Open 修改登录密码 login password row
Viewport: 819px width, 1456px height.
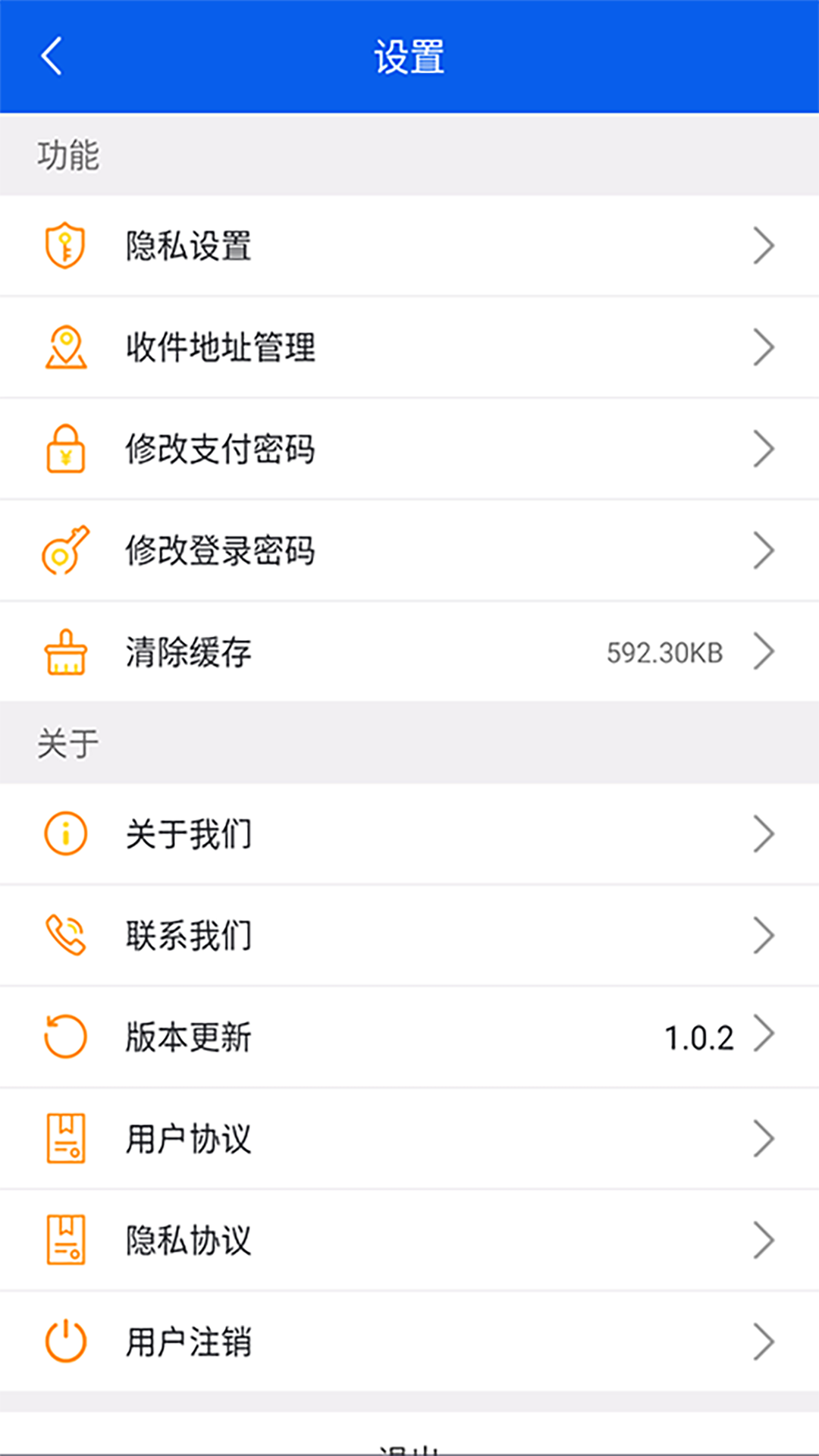pos(409,551)
